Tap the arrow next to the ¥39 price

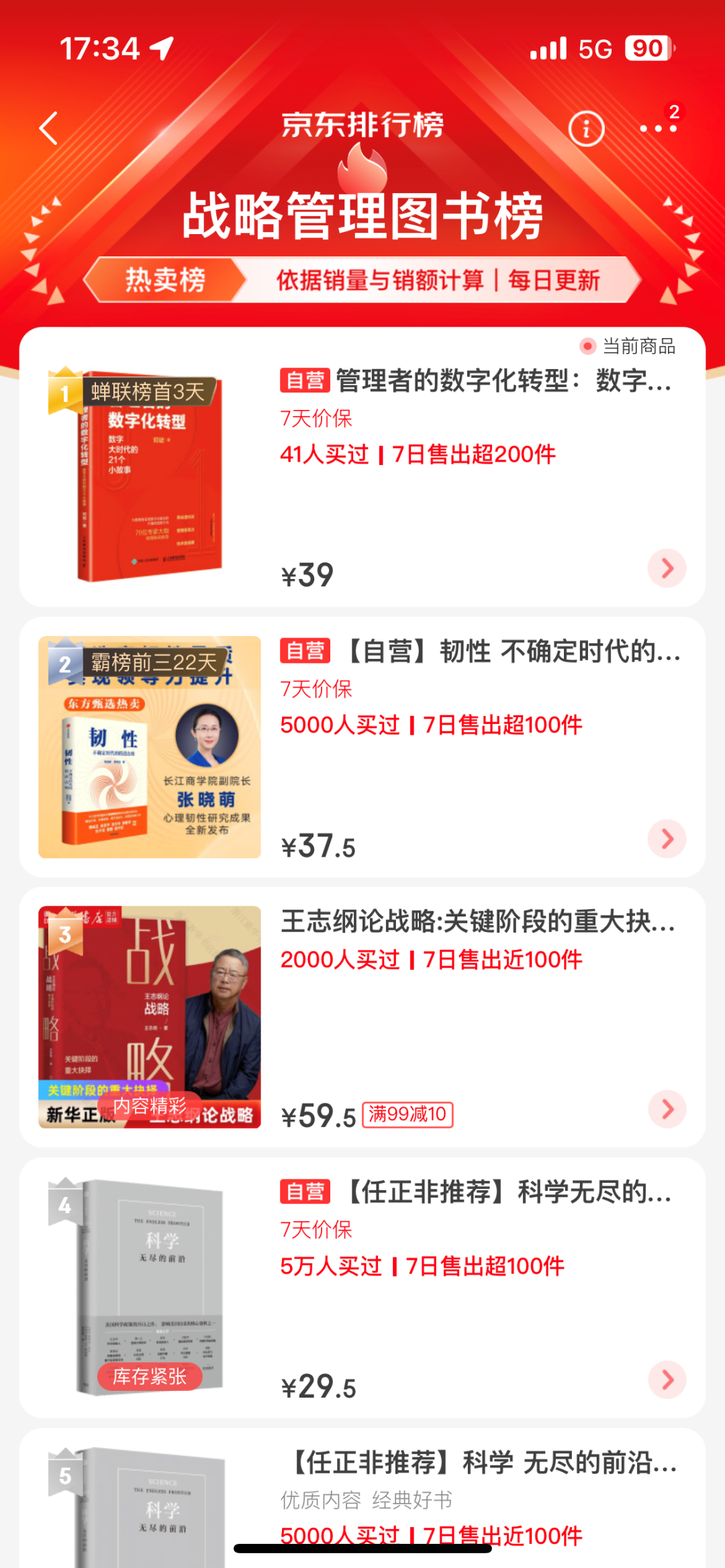(667, 568)
